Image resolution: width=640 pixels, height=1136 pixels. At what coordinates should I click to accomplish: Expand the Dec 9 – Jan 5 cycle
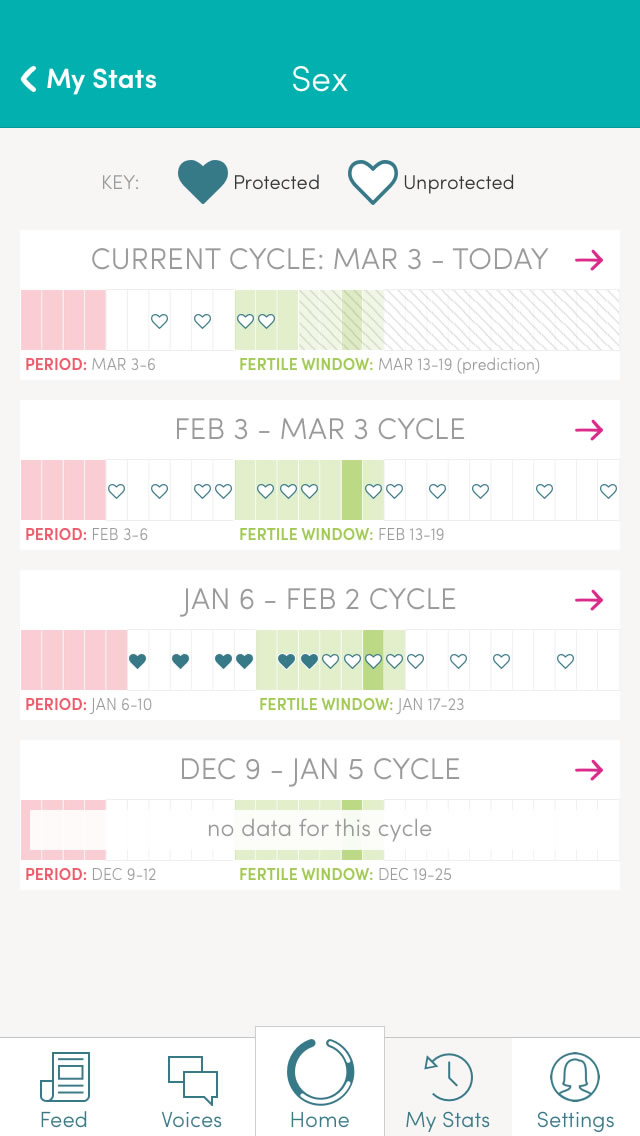tap(589, 770)
